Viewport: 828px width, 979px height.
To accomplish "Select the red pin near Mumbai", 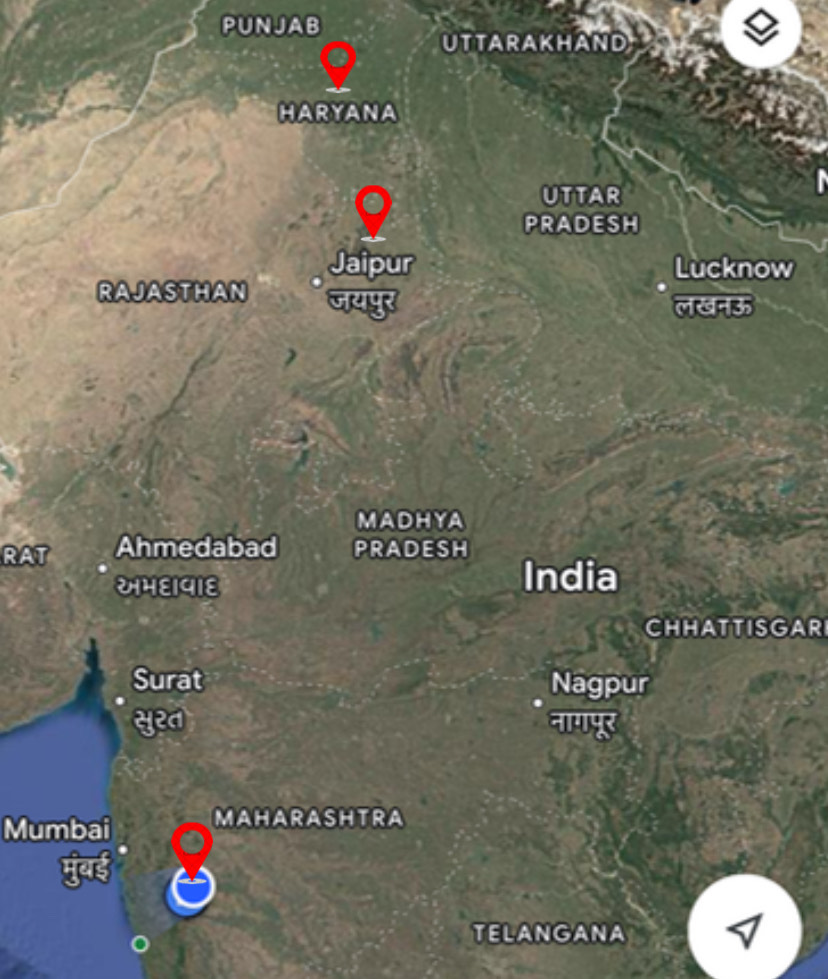I will [192, 846].
